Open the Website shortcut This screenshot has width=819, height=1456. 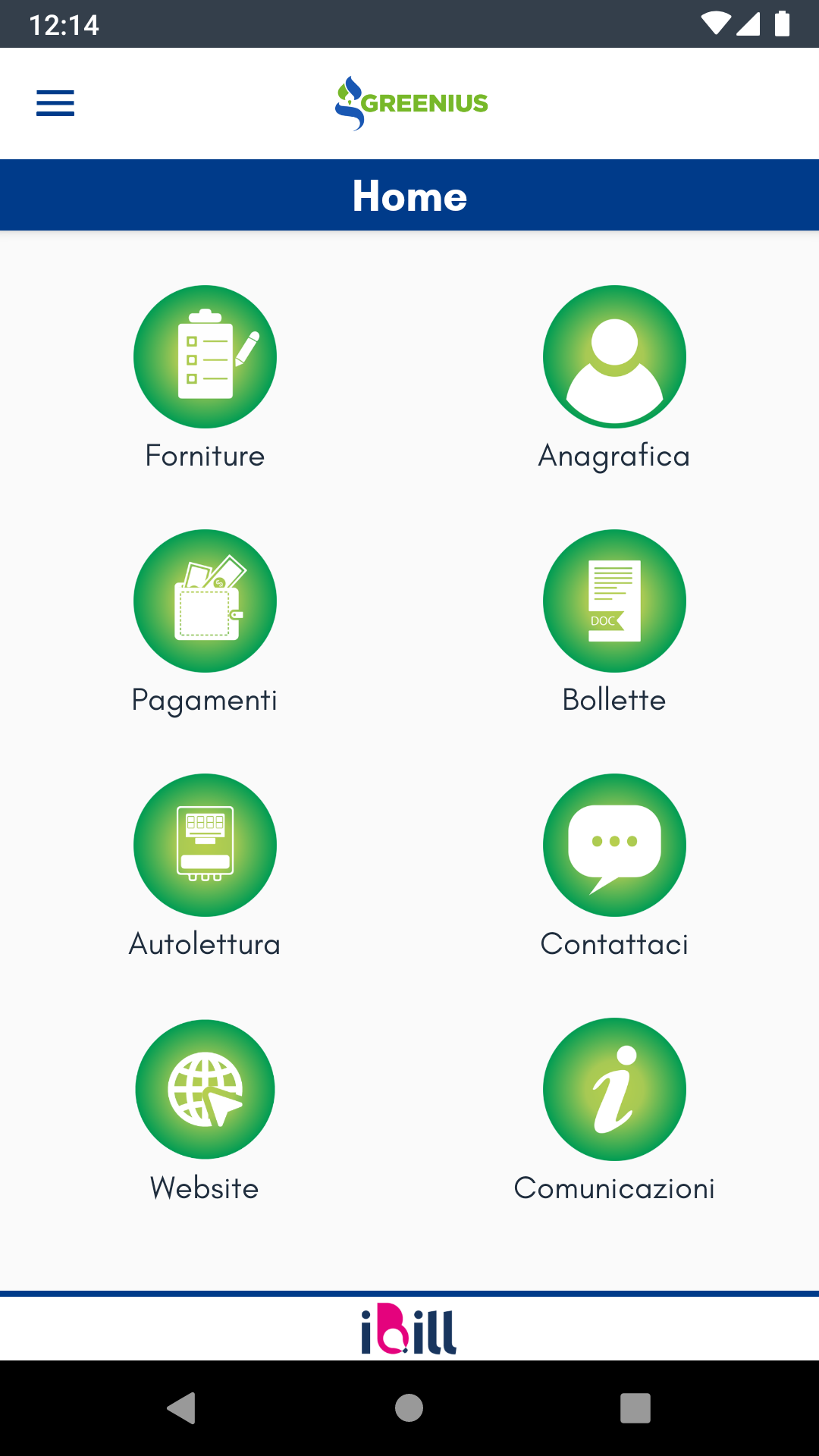[205, 1089]
